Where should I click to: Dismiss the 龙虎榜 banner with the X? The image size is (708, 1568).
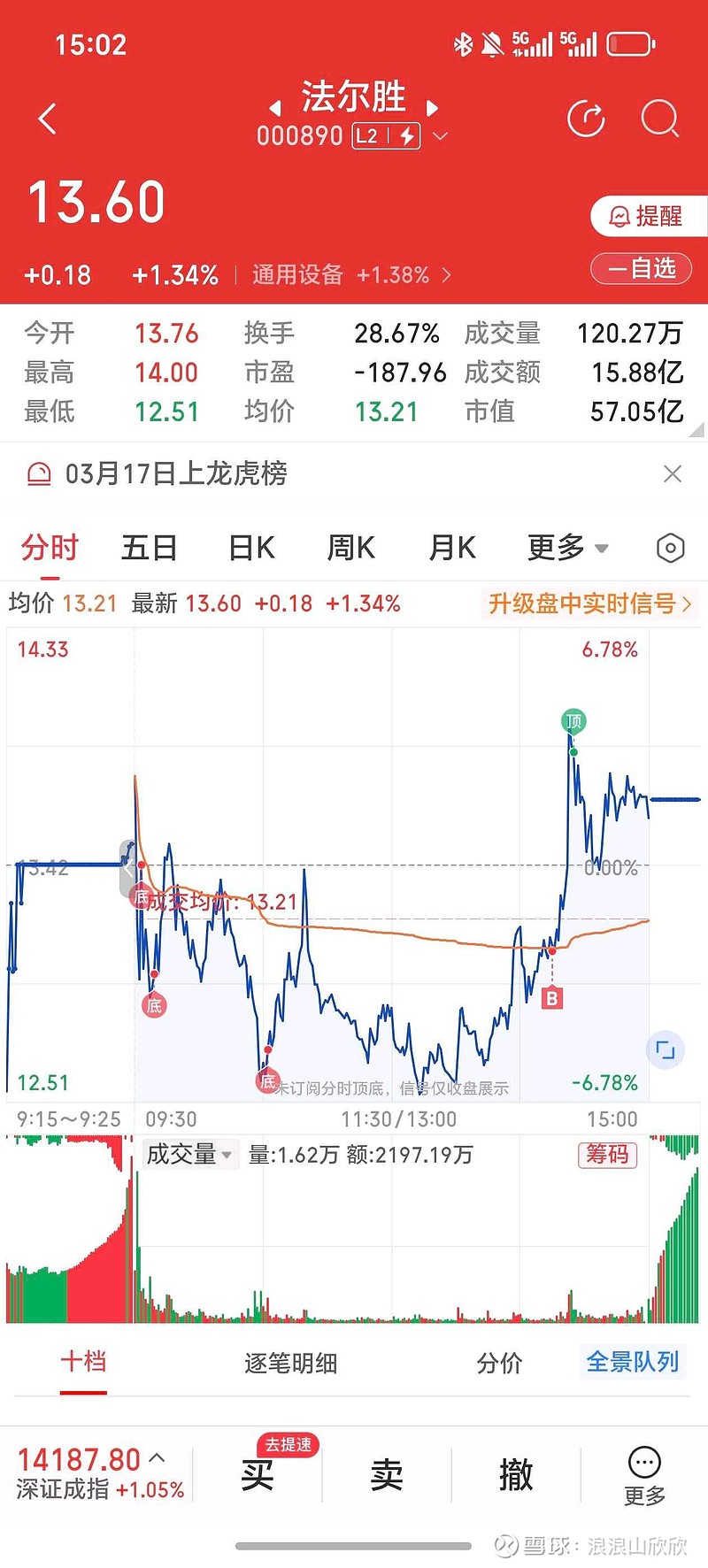tap(673, 475)
